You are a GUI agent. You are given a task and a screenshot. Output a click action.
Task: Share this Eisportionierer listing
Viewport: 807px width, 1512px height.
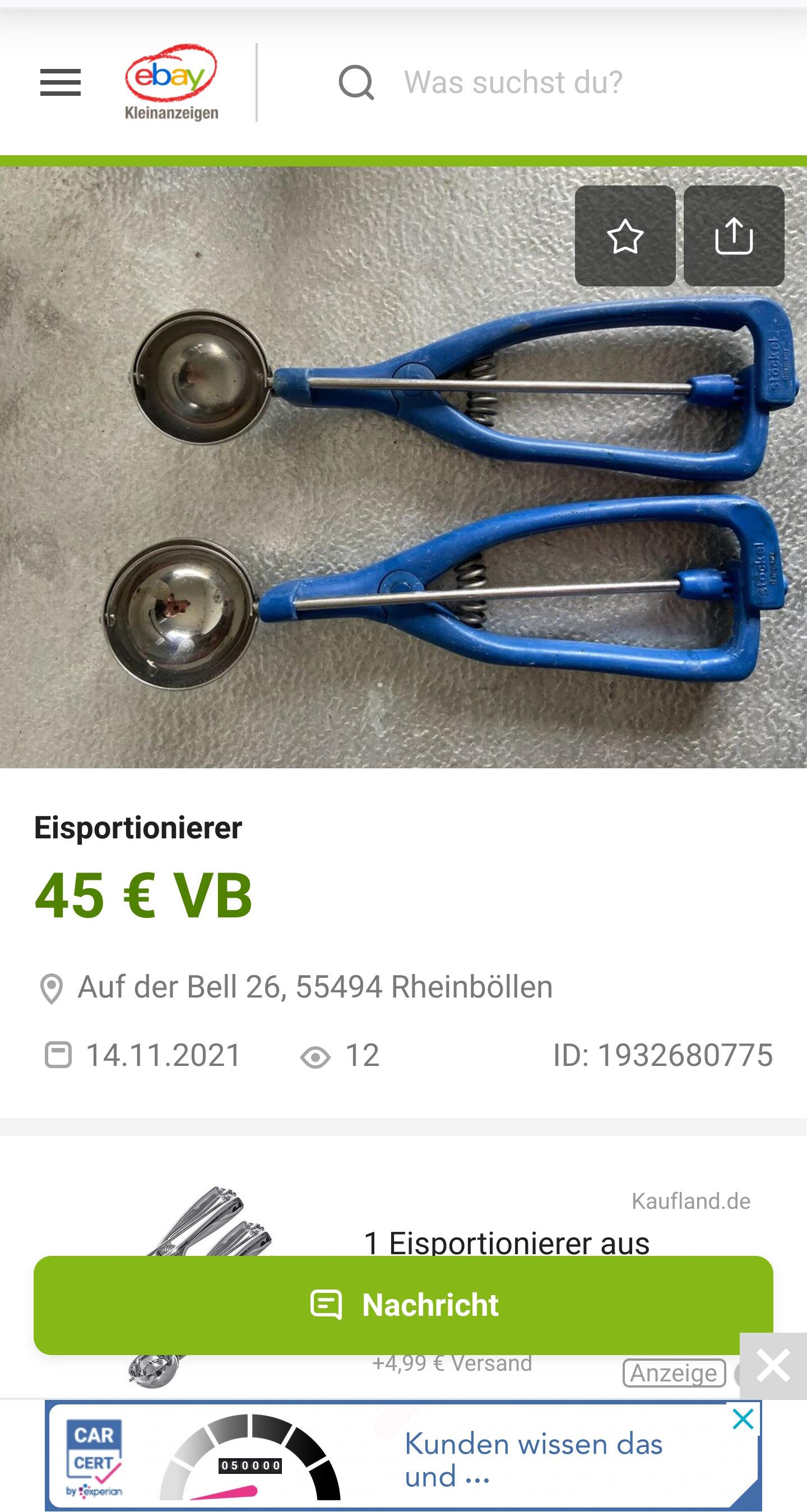pos(734,236)
